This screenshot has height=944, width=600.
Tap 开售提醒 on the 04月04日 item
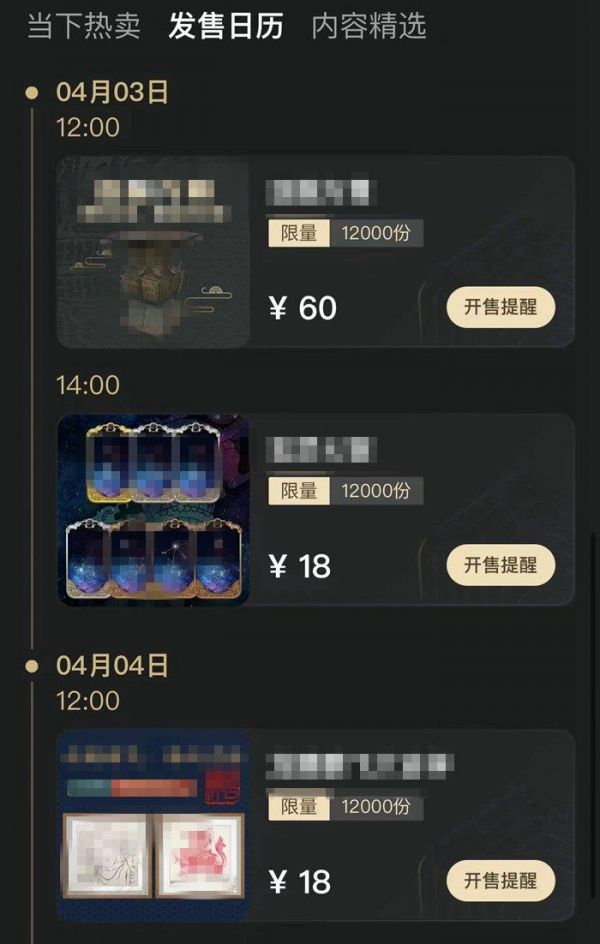point(500,881)
